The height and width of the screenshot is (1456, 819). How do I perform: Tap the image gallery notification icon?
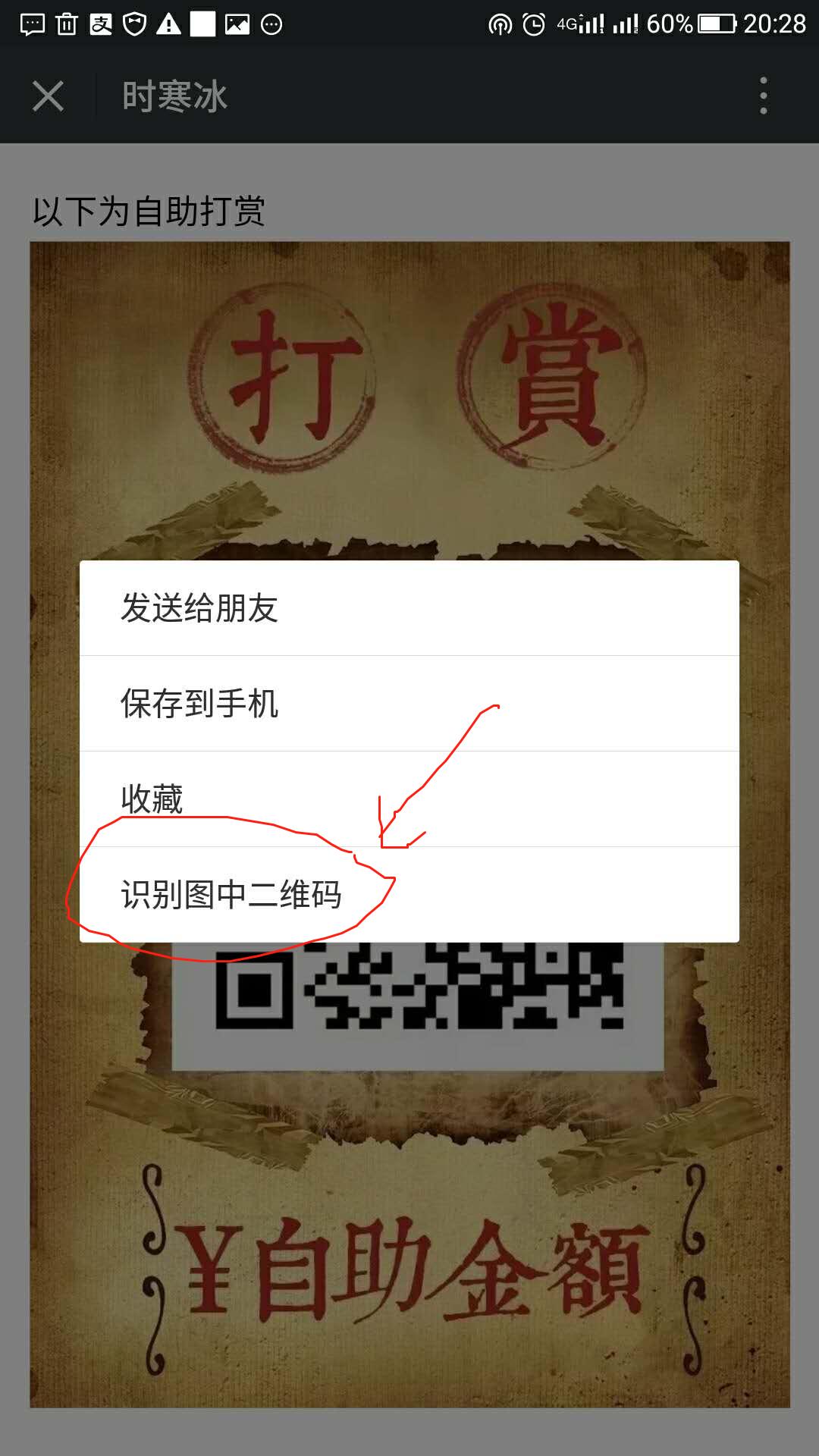coord(235,23)
